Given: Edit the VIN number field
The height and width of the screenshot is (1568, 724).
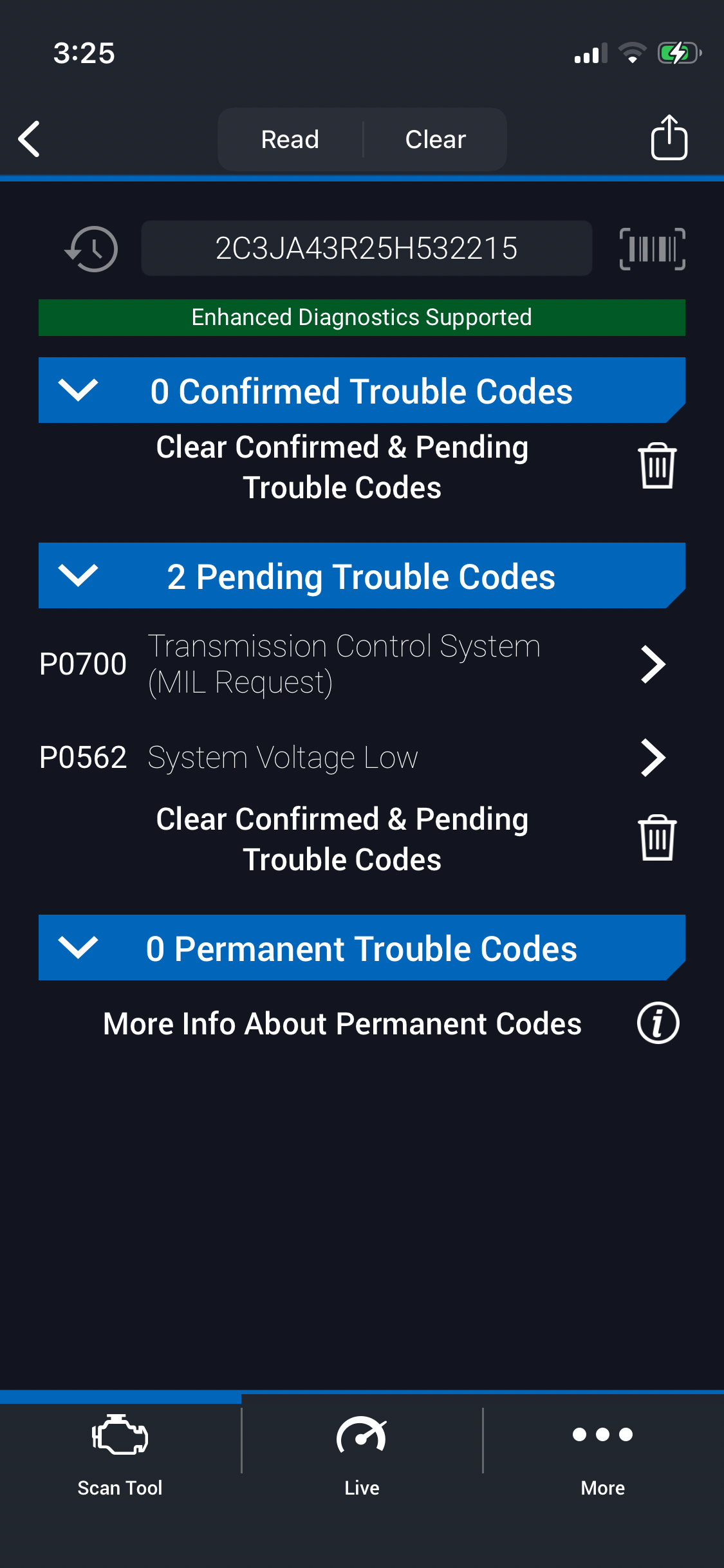Looking at the screenshot, I should [x=366, y=248].
